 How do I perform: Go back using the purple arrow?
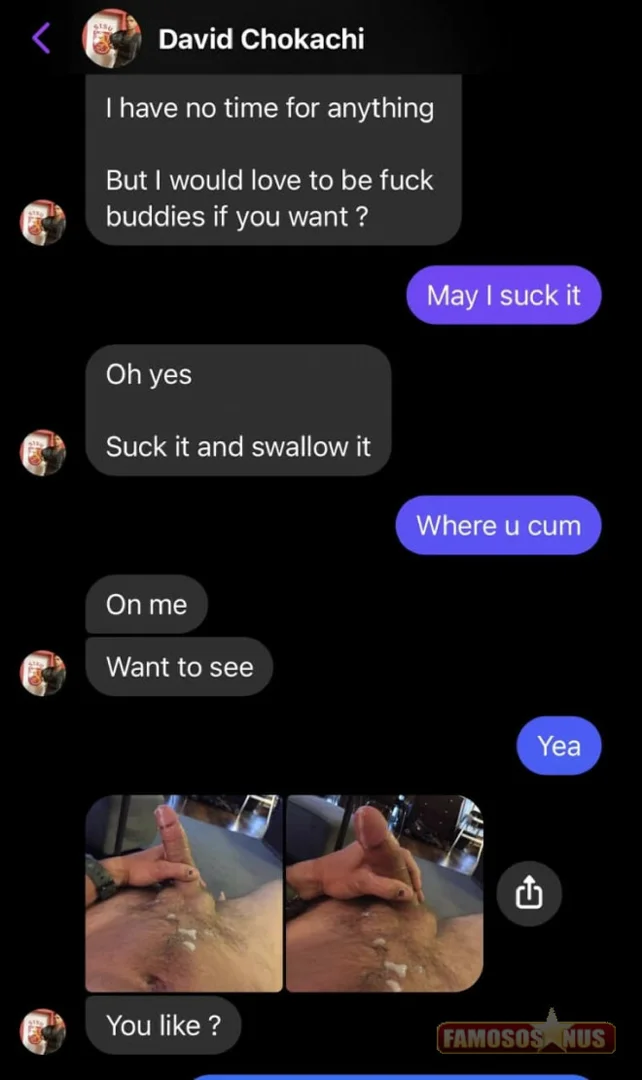point(41,39)
